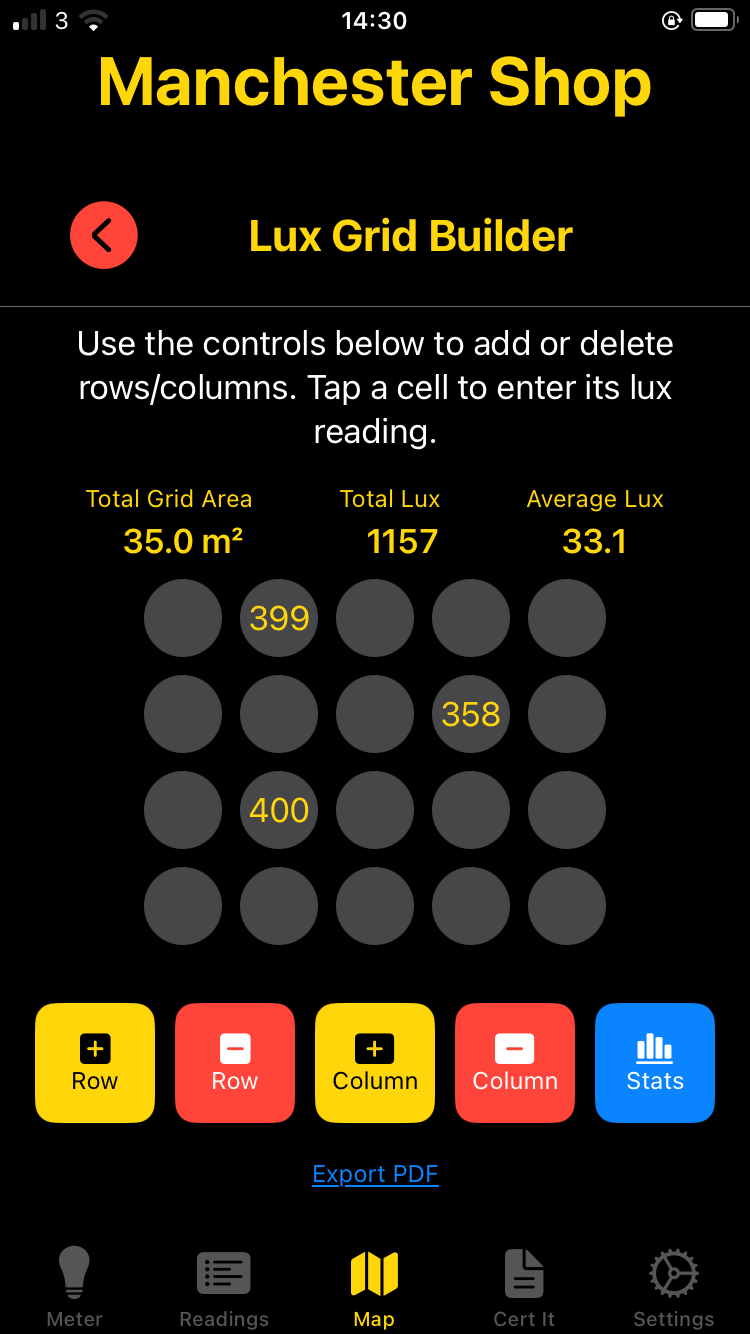Image resolution: width=750 pixels, height=1334 pixels.
Task: Edit the cell containing 400 lux
Action: point(279,810)
